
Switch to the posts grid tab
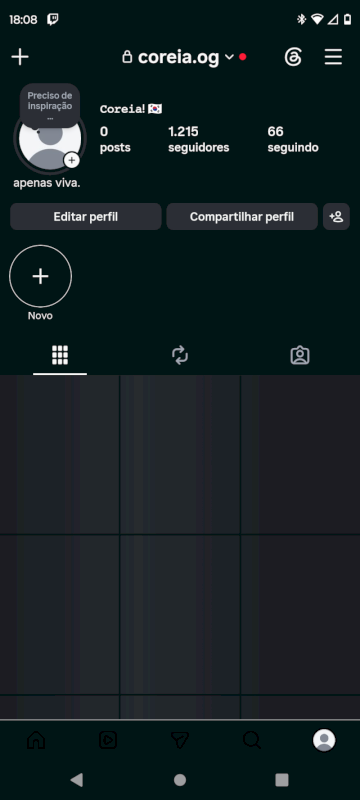[x=60, y=355]
